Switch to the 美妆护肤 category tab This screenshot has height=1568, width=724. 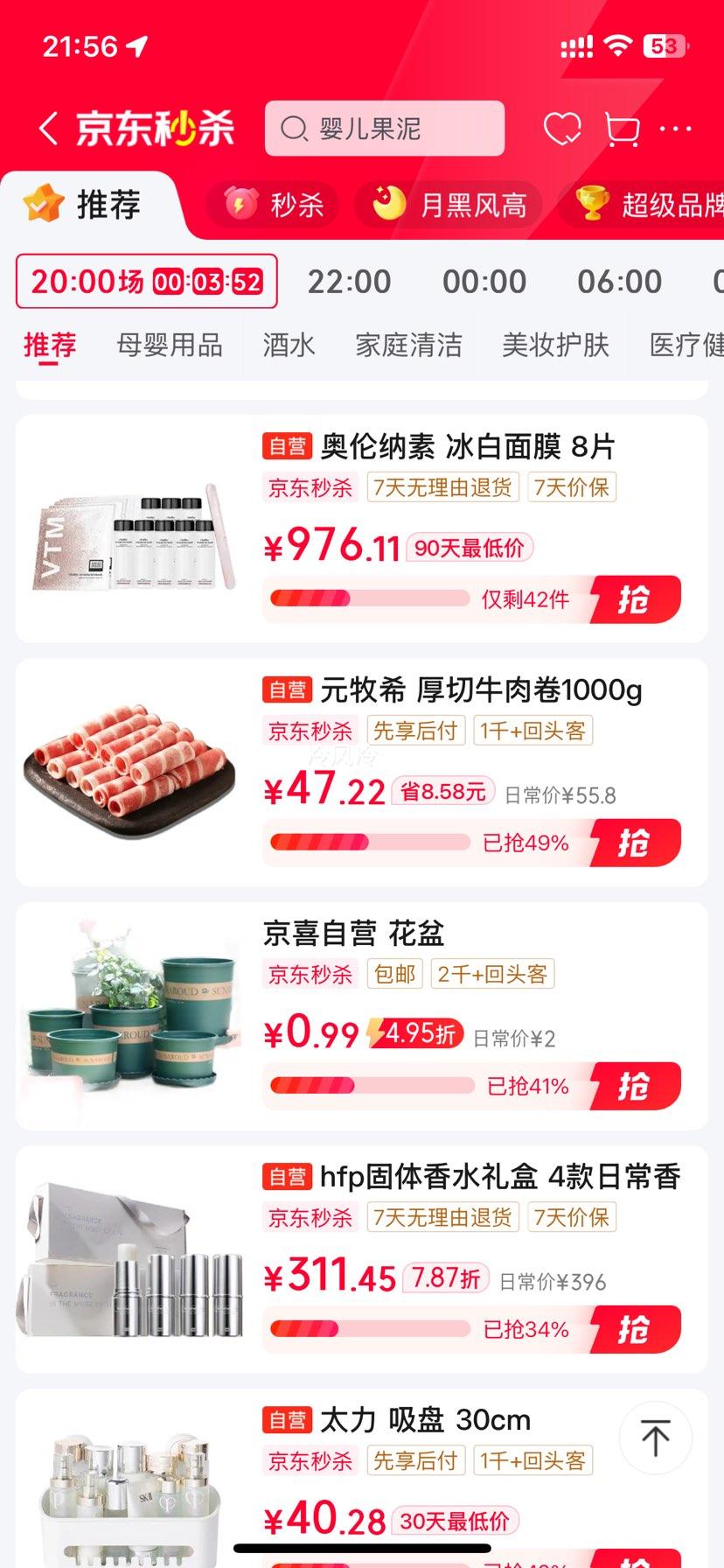(556, 345)
